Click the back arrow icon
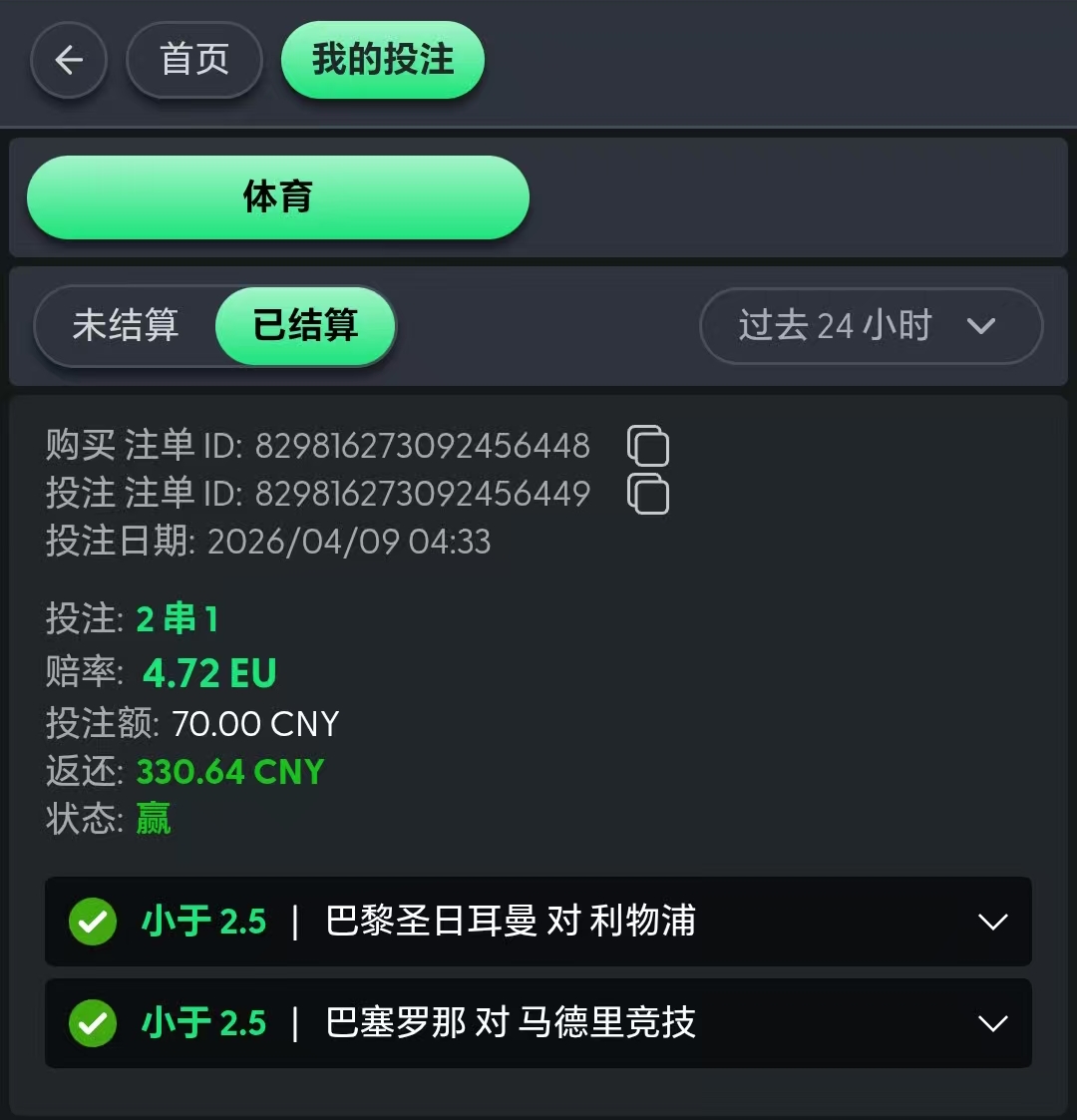Screen dimensions: 1077x1120 pyautogui.click(x=68, y=60)
